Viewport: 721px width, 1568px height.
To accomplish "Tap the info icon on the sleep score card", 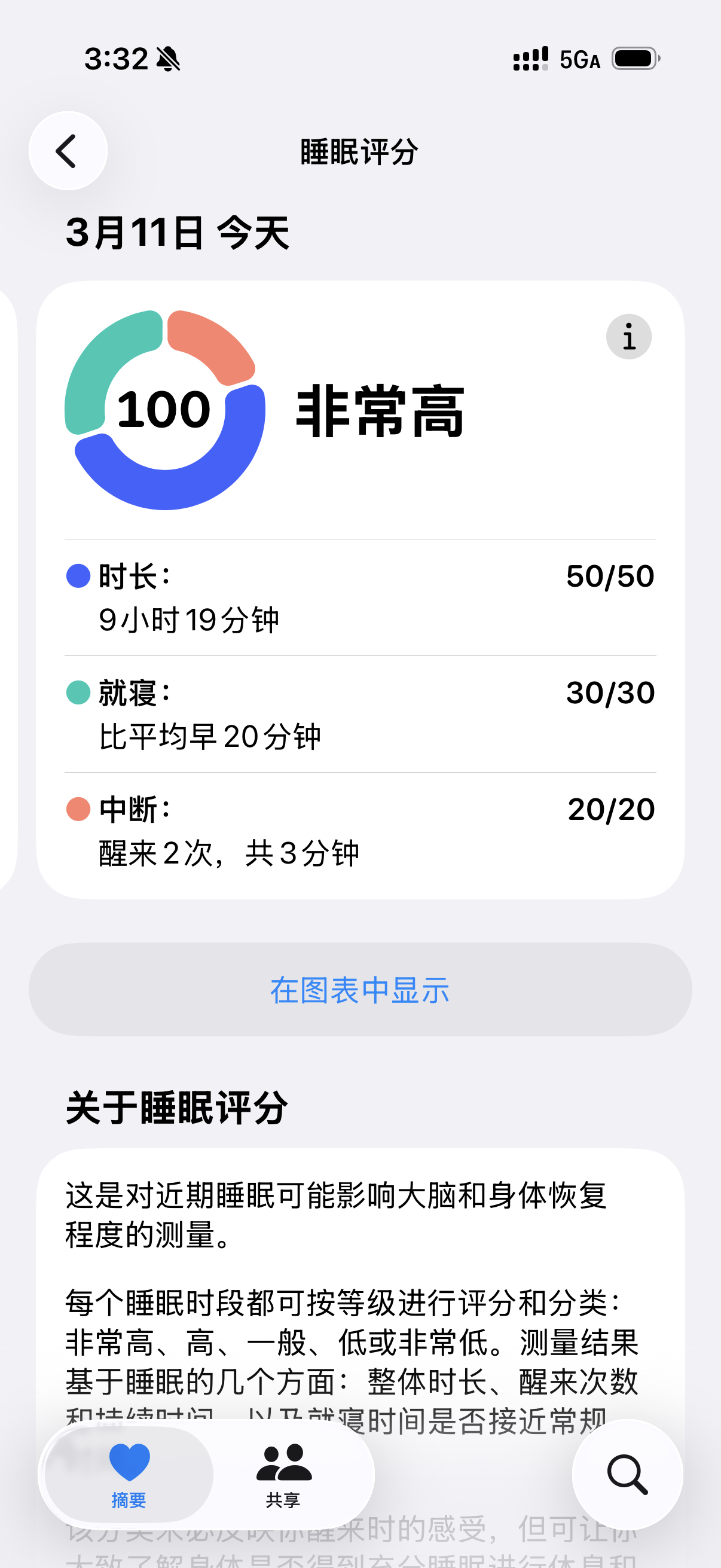I will pyautogui.click(x=629, y=336).
